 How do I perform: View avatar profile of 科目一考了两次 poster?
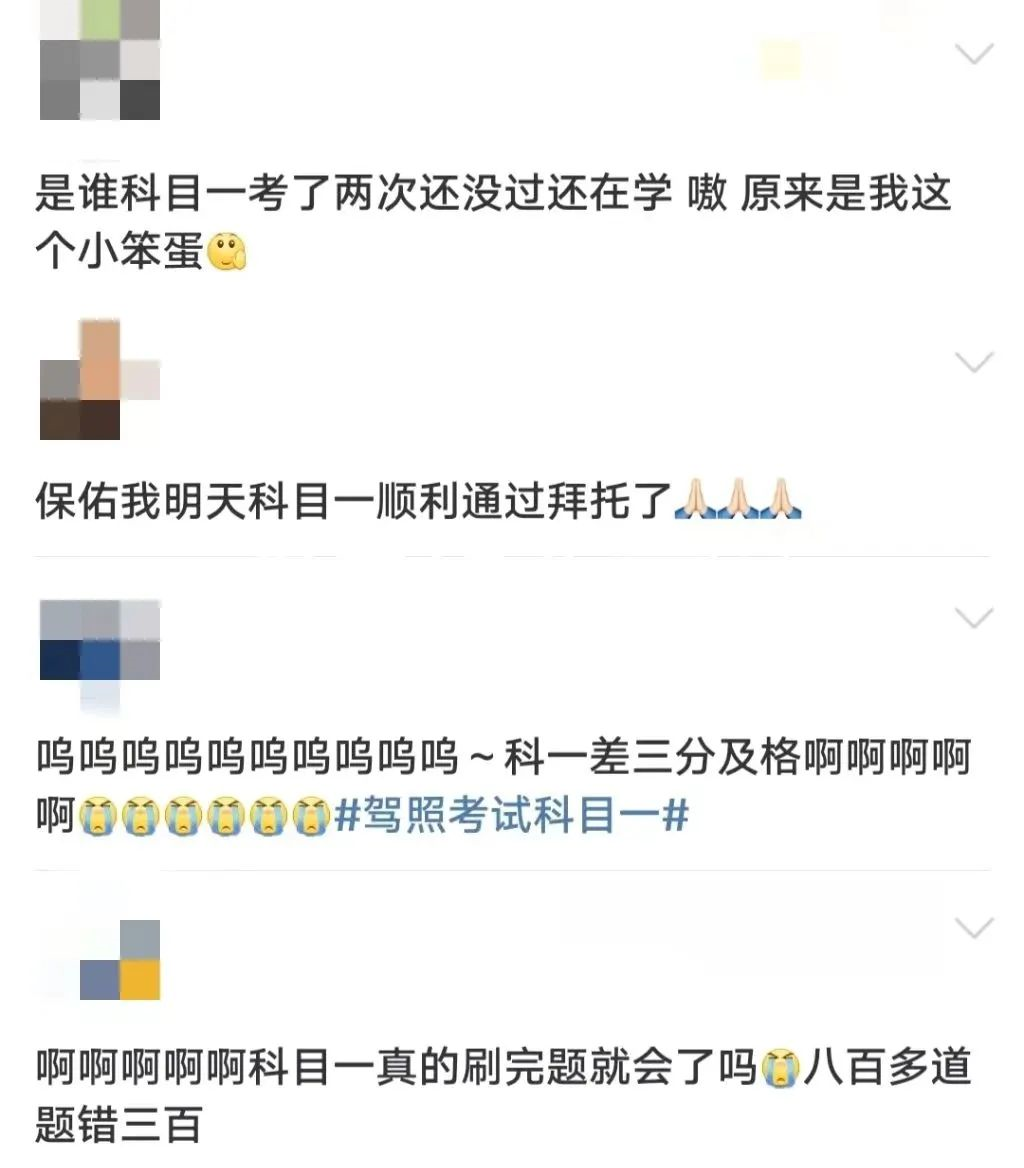point(100,59)
